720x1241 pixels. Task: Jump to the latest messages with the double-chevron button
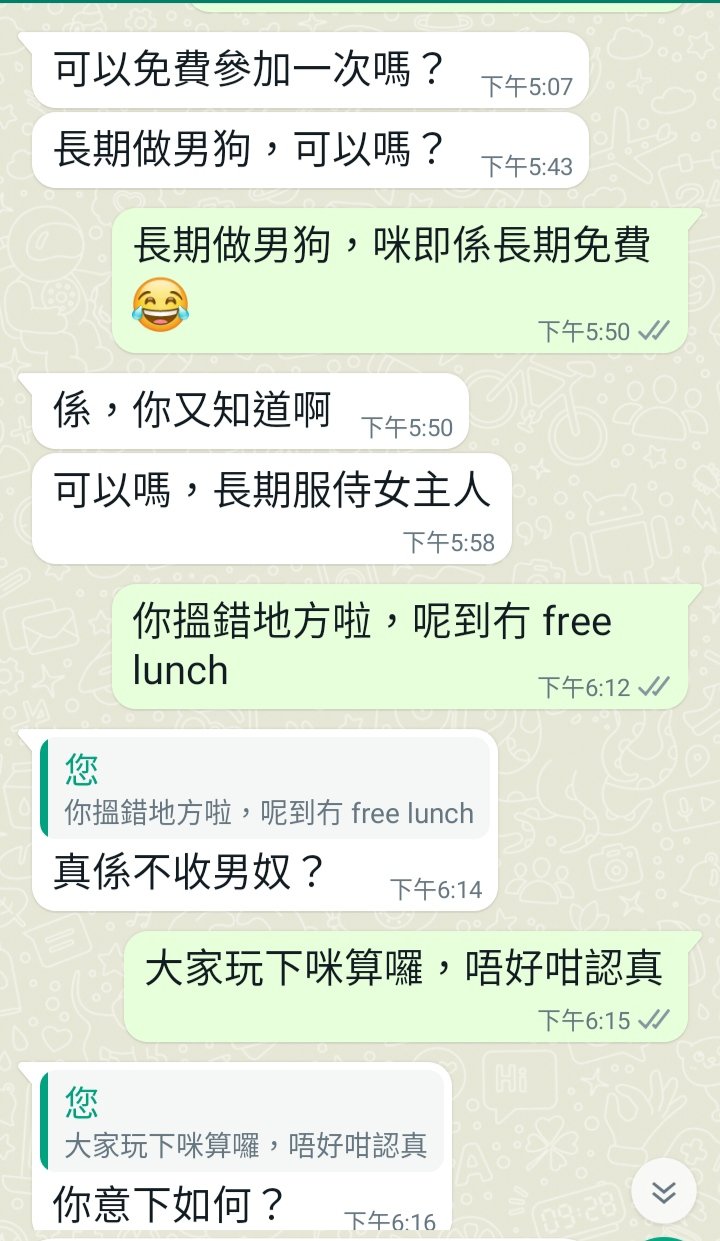point(664,1192)
